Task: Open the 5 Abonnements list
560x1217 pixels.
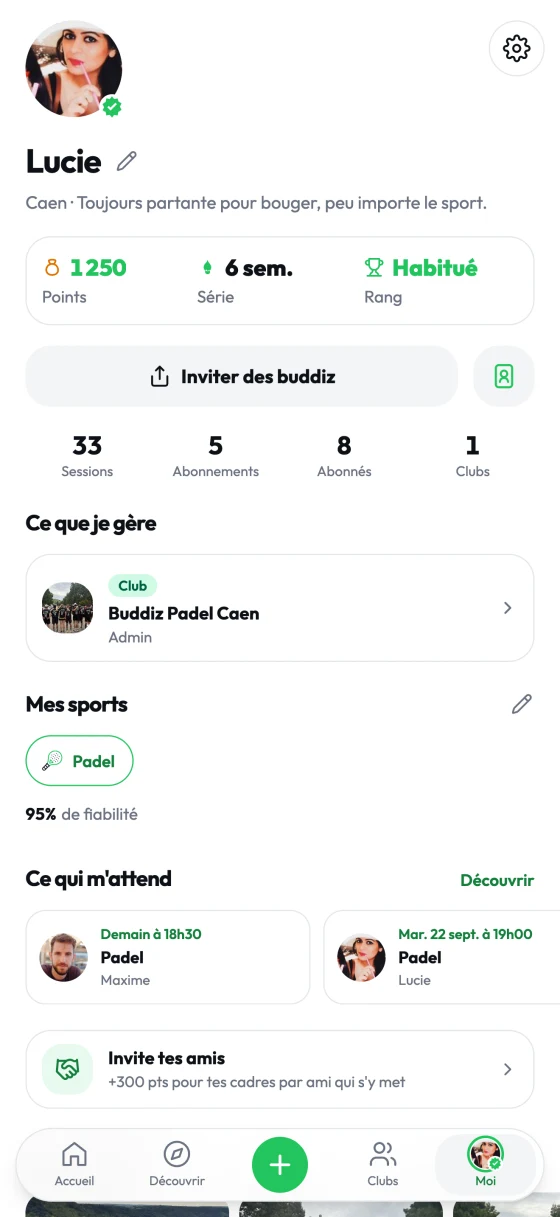Action: pos(216,456)
